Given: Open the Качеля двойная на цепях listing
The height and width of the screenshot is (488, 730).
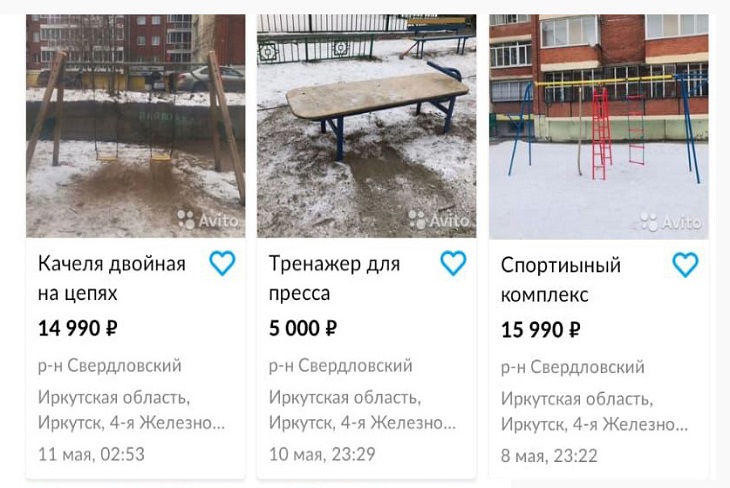Looking at the screenshot, I should pyautogui.click(x=111, y=278).
